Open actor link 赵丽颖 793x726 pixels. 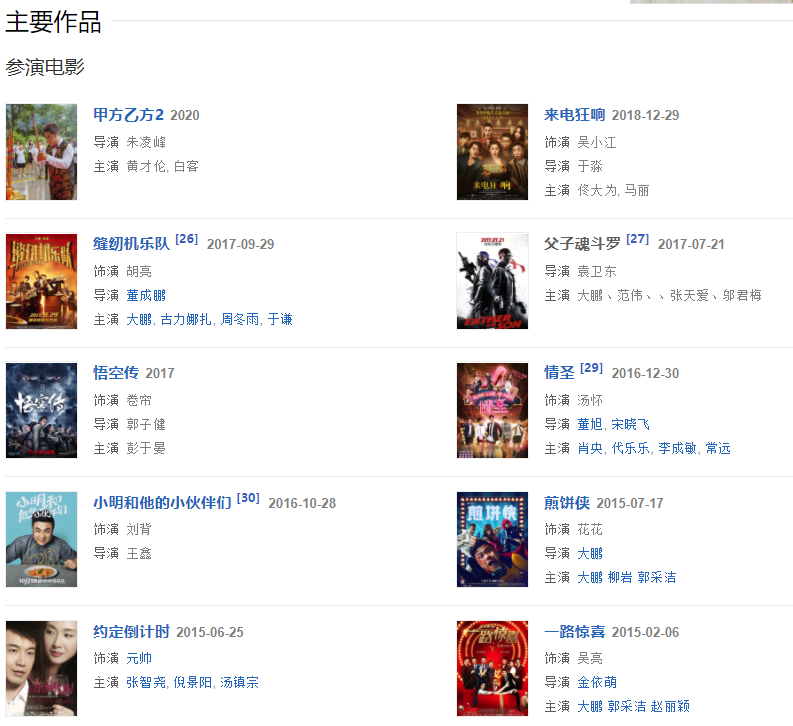tap(670, 706)
